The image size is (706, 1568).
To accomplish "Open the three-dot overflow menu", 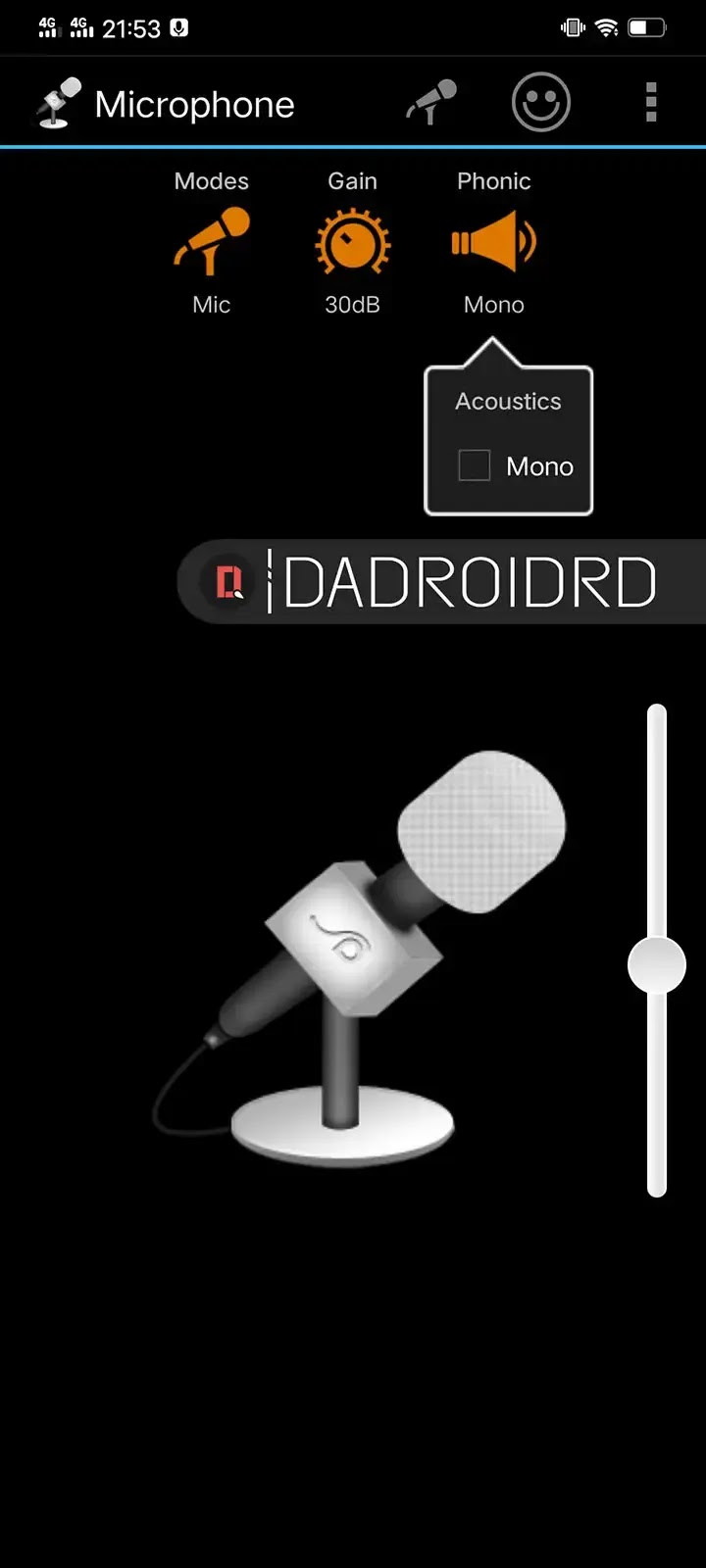I will click(650, 102).
